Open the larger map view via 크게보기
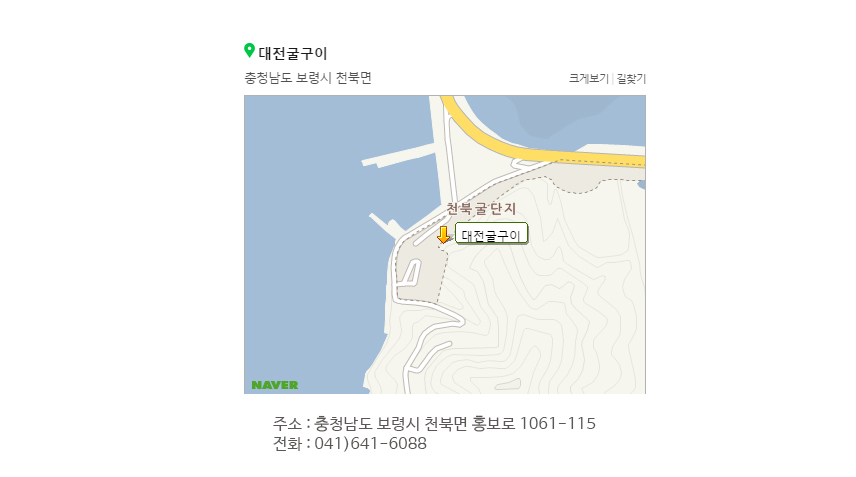The height and width of the screenshot is (477, 856). [x=588, y=78]
